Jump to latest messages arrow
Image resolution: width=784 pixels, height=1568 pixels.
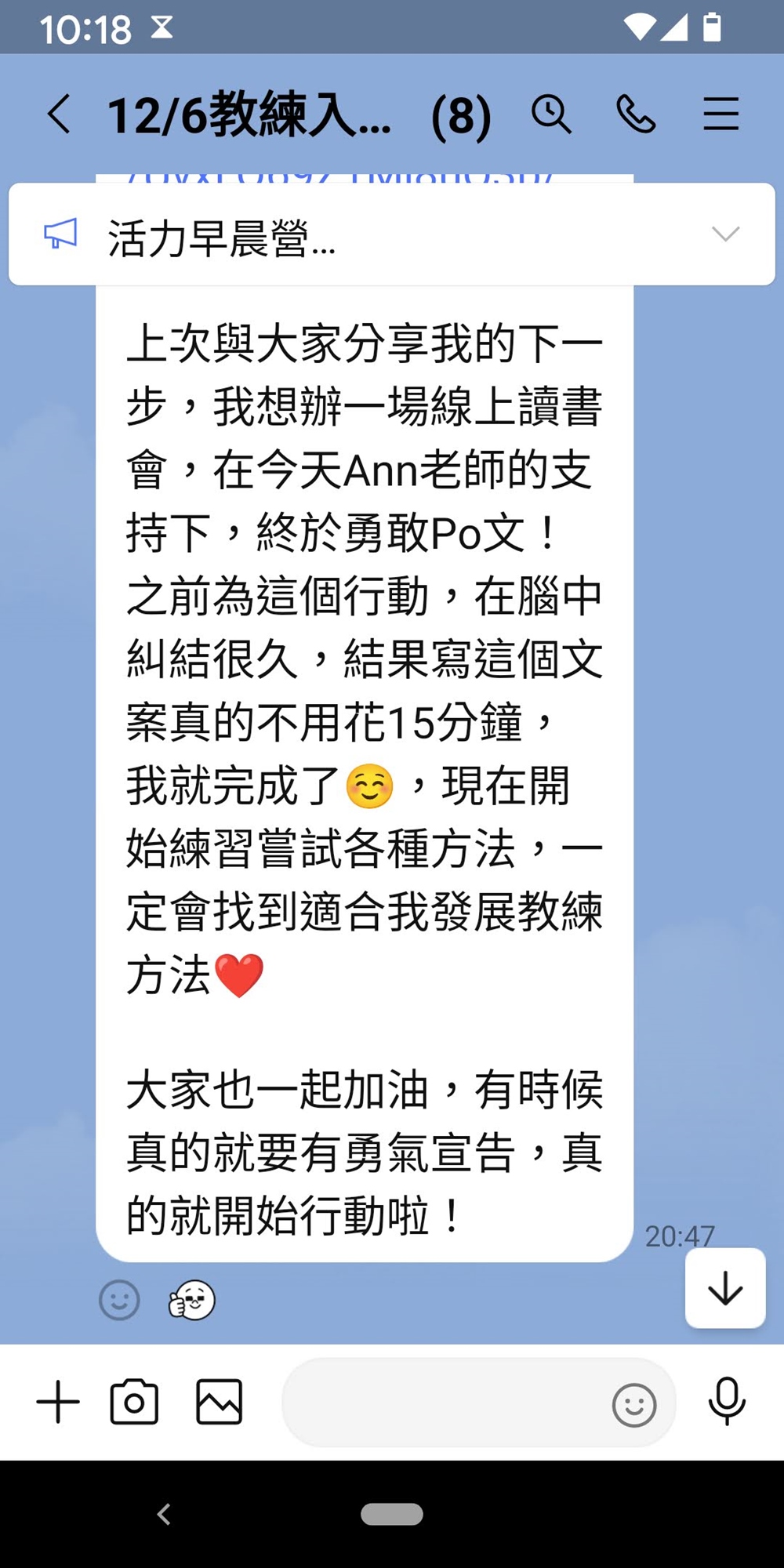click(725, 1288)
